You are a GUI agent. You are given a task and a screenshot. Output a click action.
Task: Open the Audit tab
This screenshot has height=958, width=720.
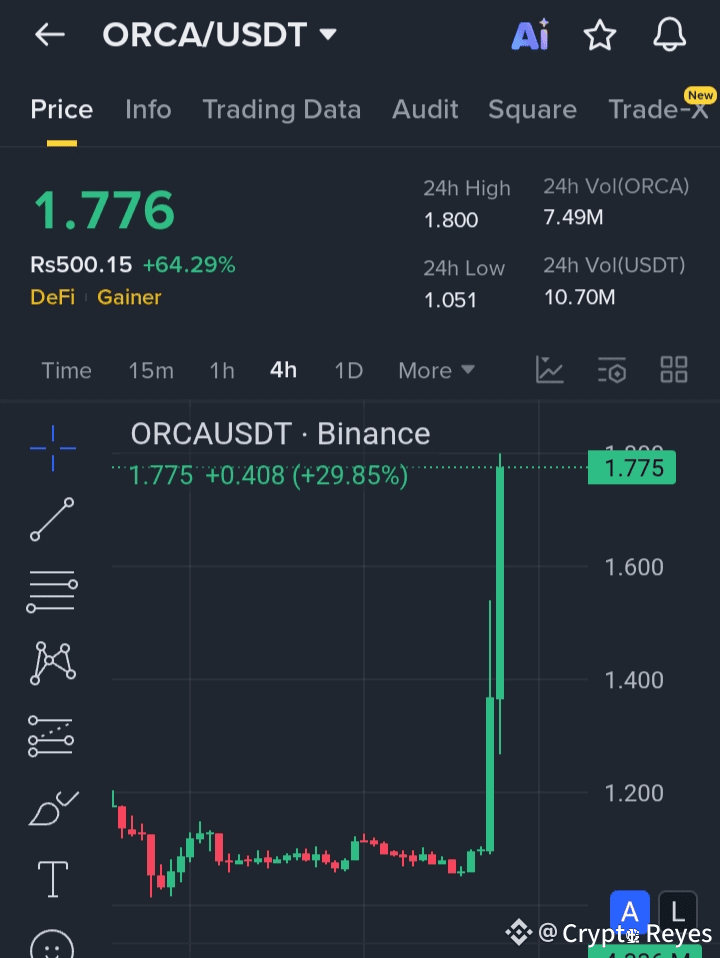point(425,109)
